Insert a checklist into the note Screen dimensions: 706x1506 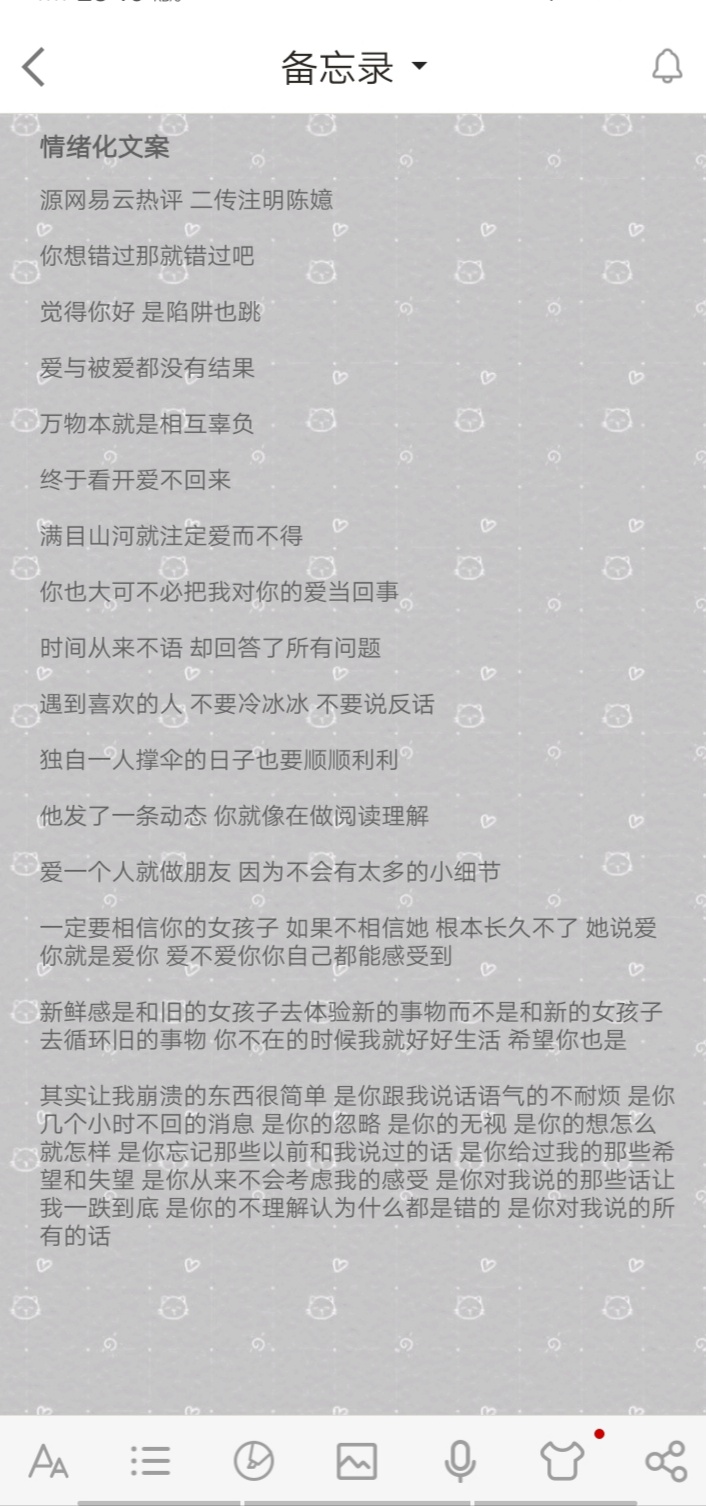151,1461
